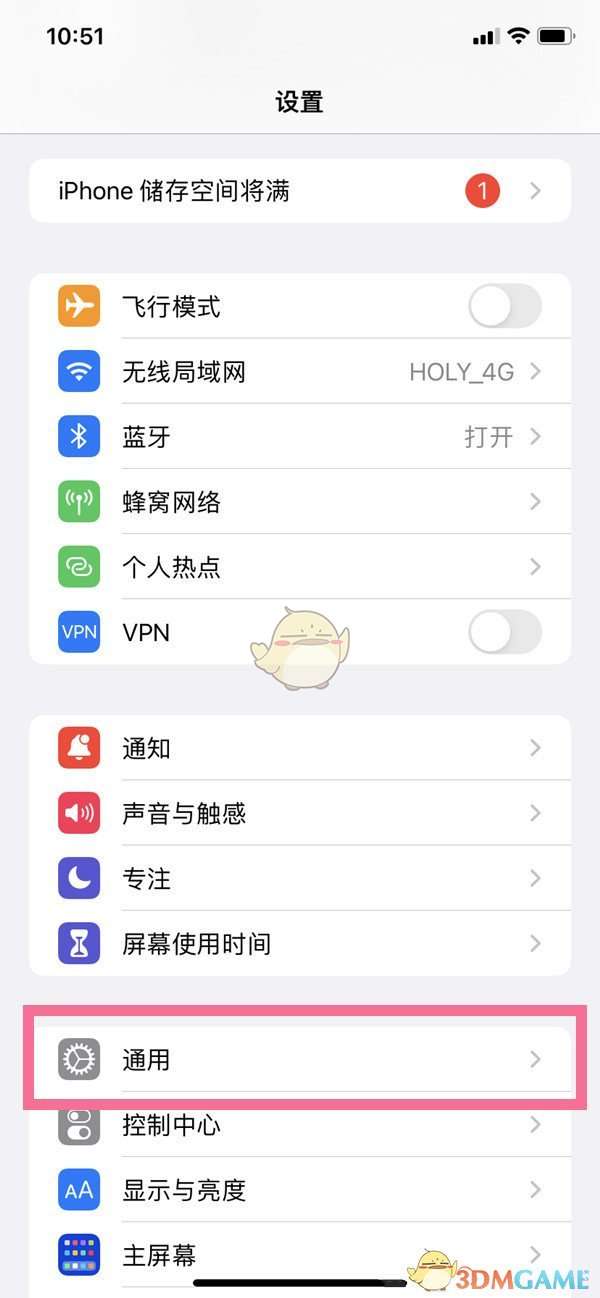Enable the VPN switch
Viewport: 600px width, 1298px height.
pyautogui.click(x=505, y=632)
